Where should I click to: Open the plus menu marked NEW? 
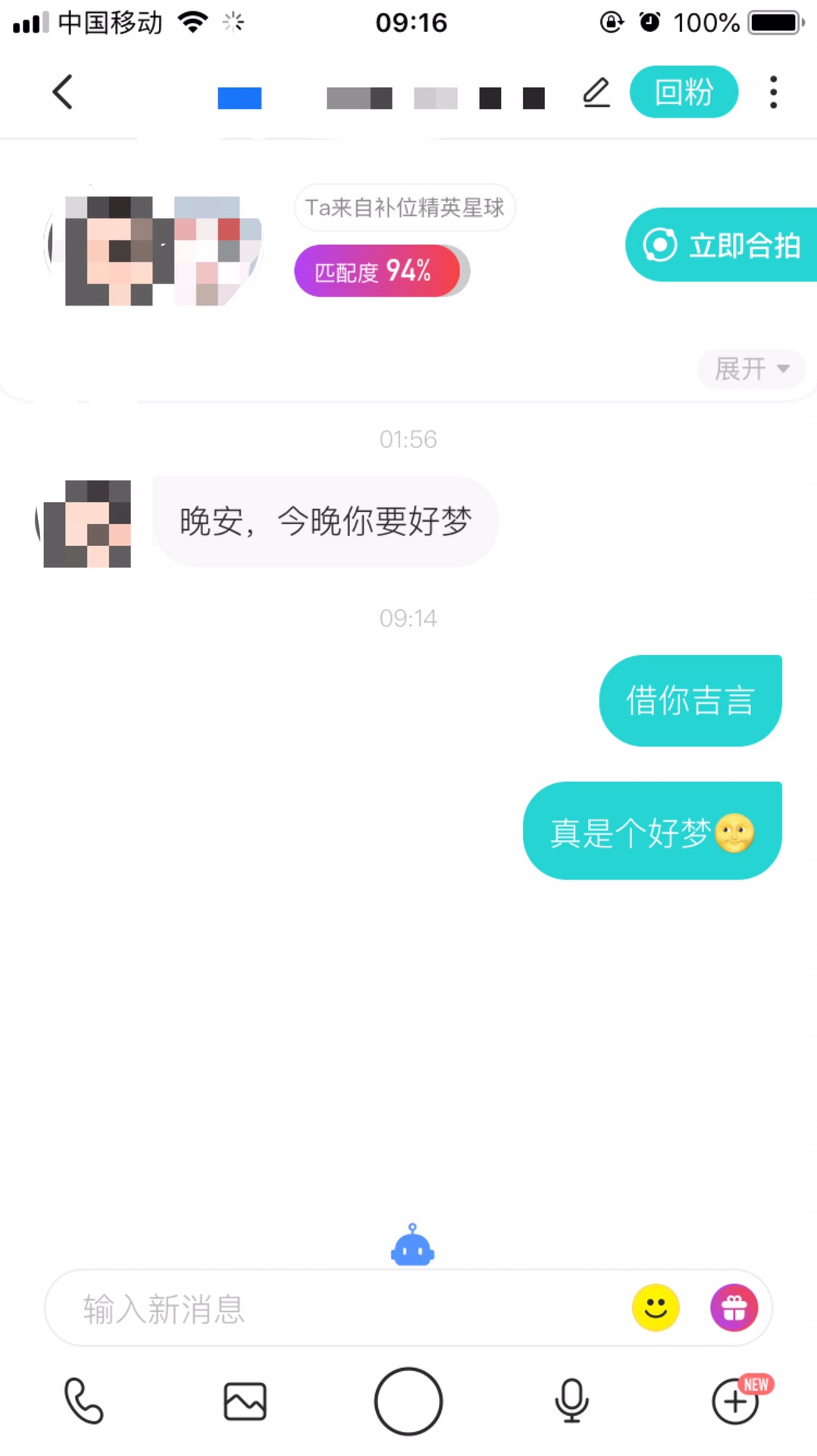tap(735, 1401)
